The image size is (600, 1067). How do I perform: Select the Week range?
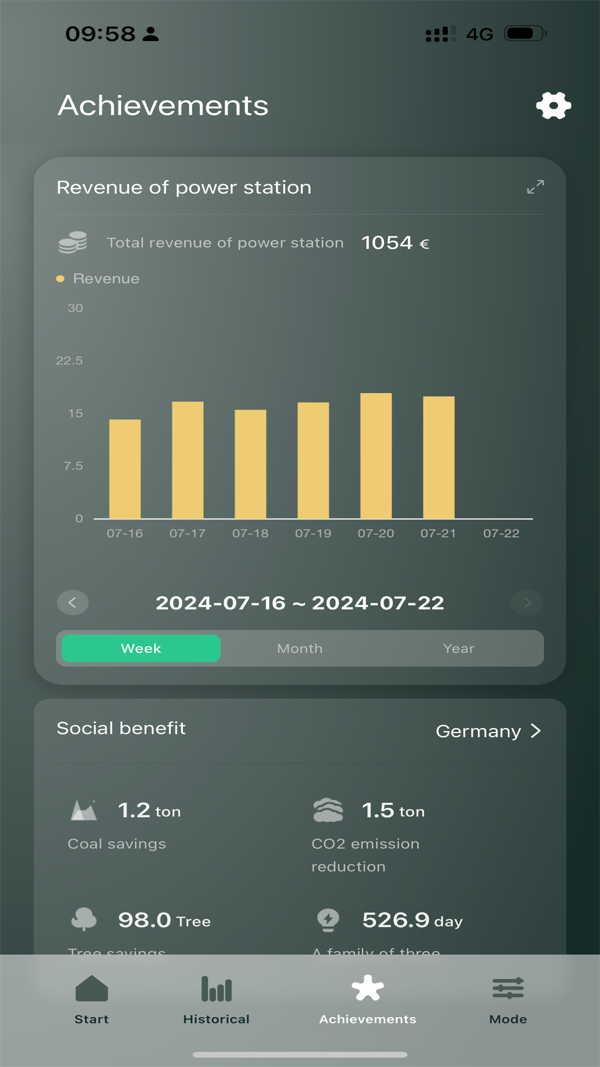[x=141, y=648]
